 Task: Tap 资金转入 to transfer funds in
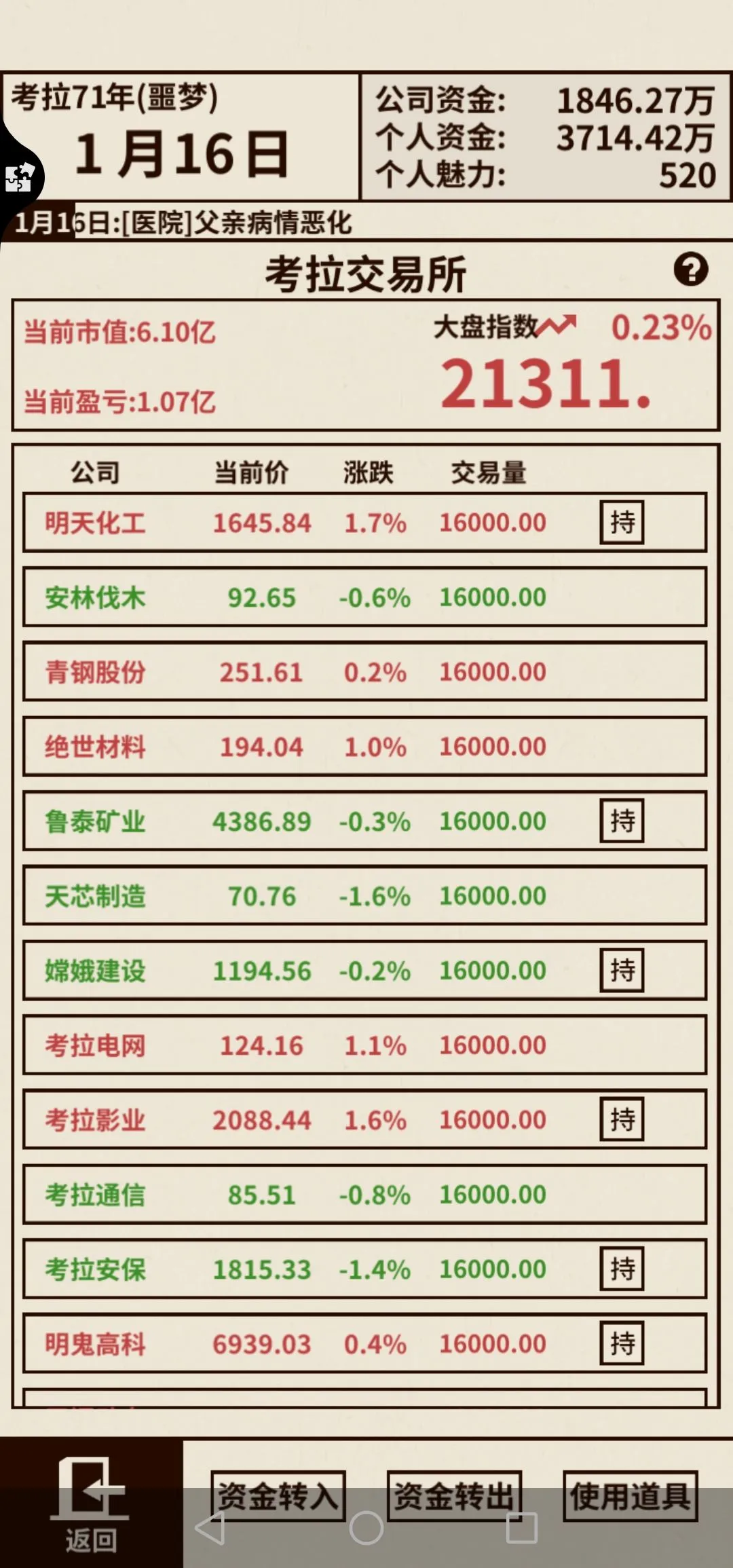pyautogui.click(x=278, y=1496)
